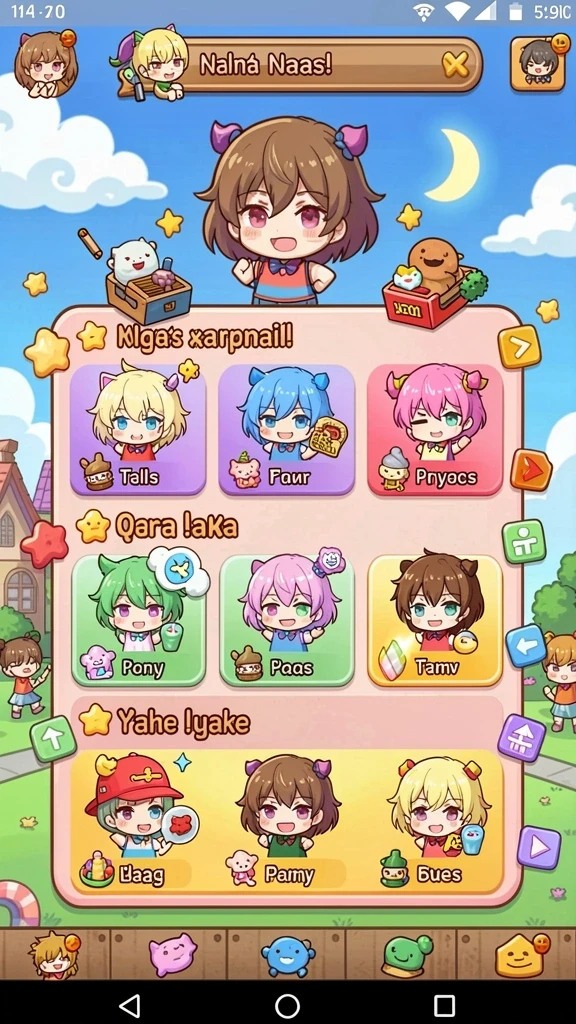Open the Tamv character card
This screenshot has width=576, height=1024.
click(435, 620)
